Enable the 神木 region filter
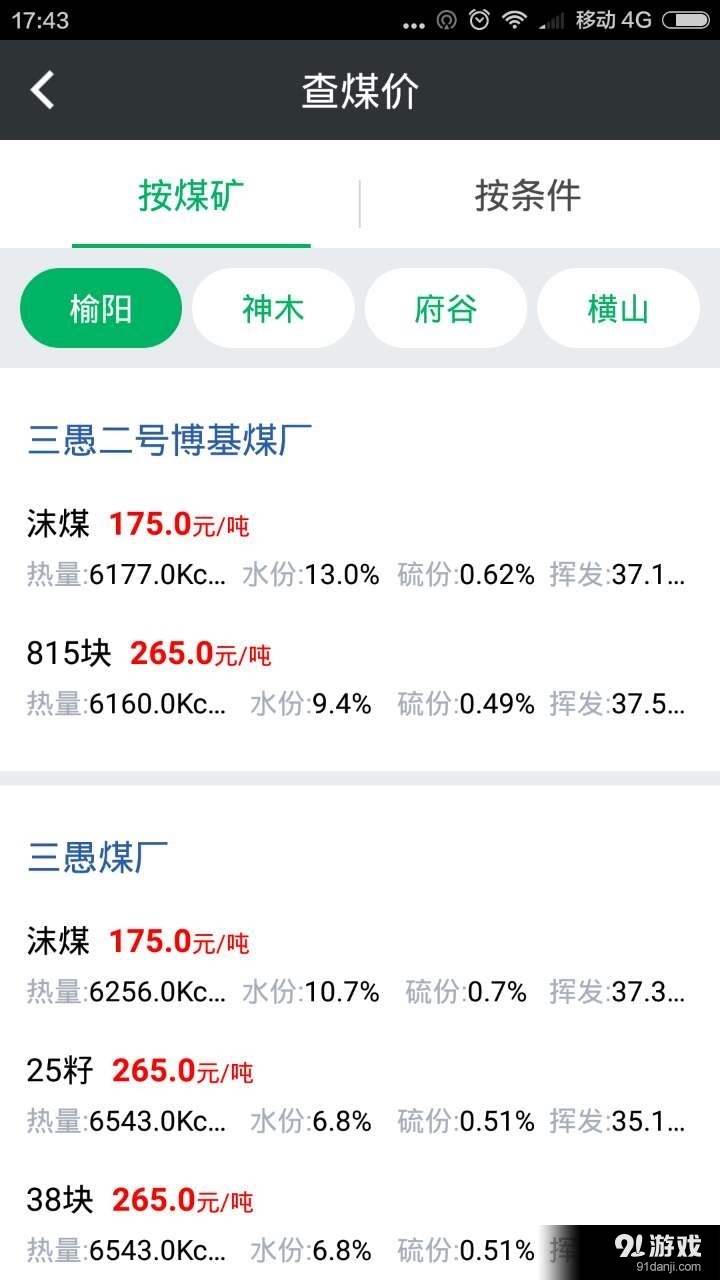The image size is (720, 1280). coord(273,308)
